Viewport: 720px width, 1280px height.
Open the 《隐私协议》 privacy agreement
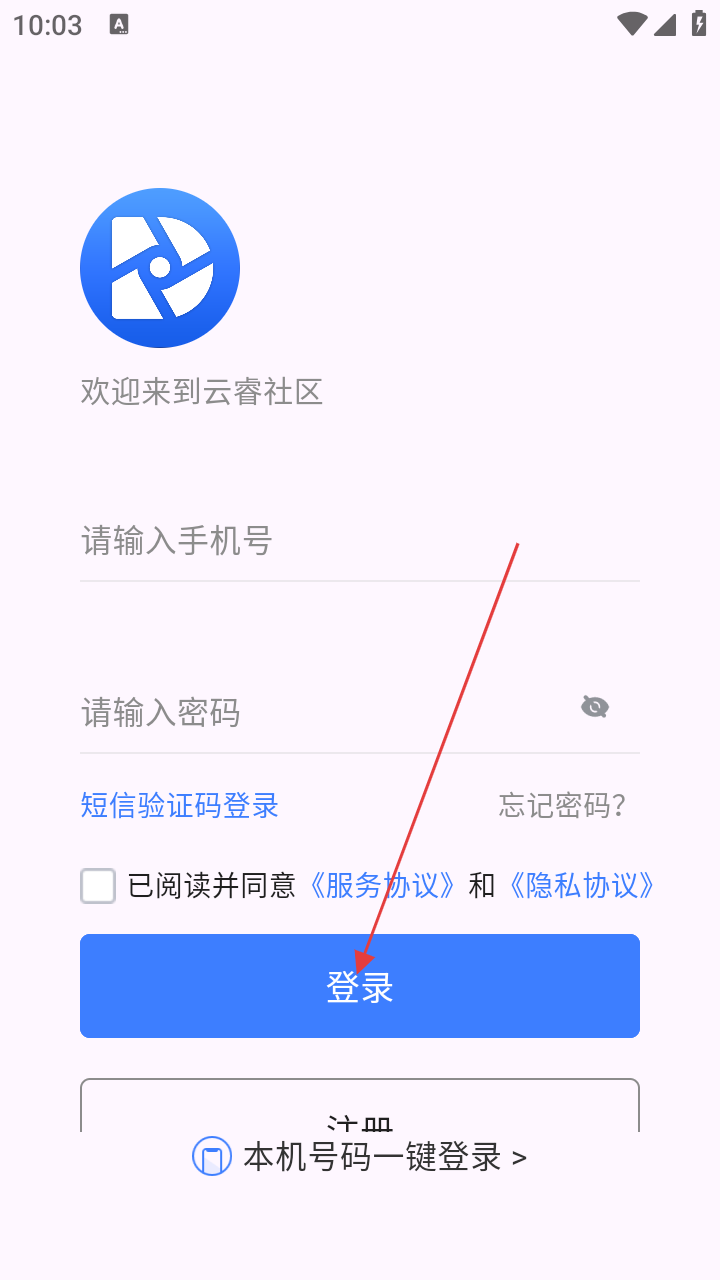[x=582, y=885]
